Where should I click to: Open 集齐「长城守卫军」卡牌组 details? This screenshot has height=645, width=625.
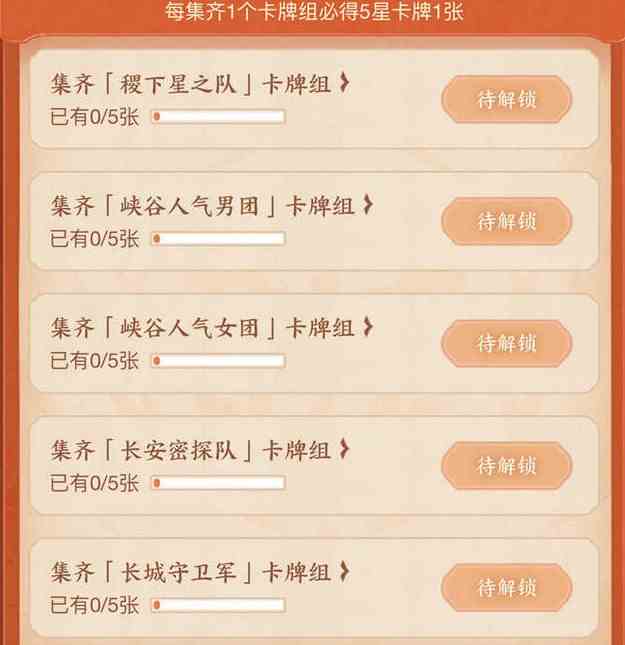(x=201, y=572)
